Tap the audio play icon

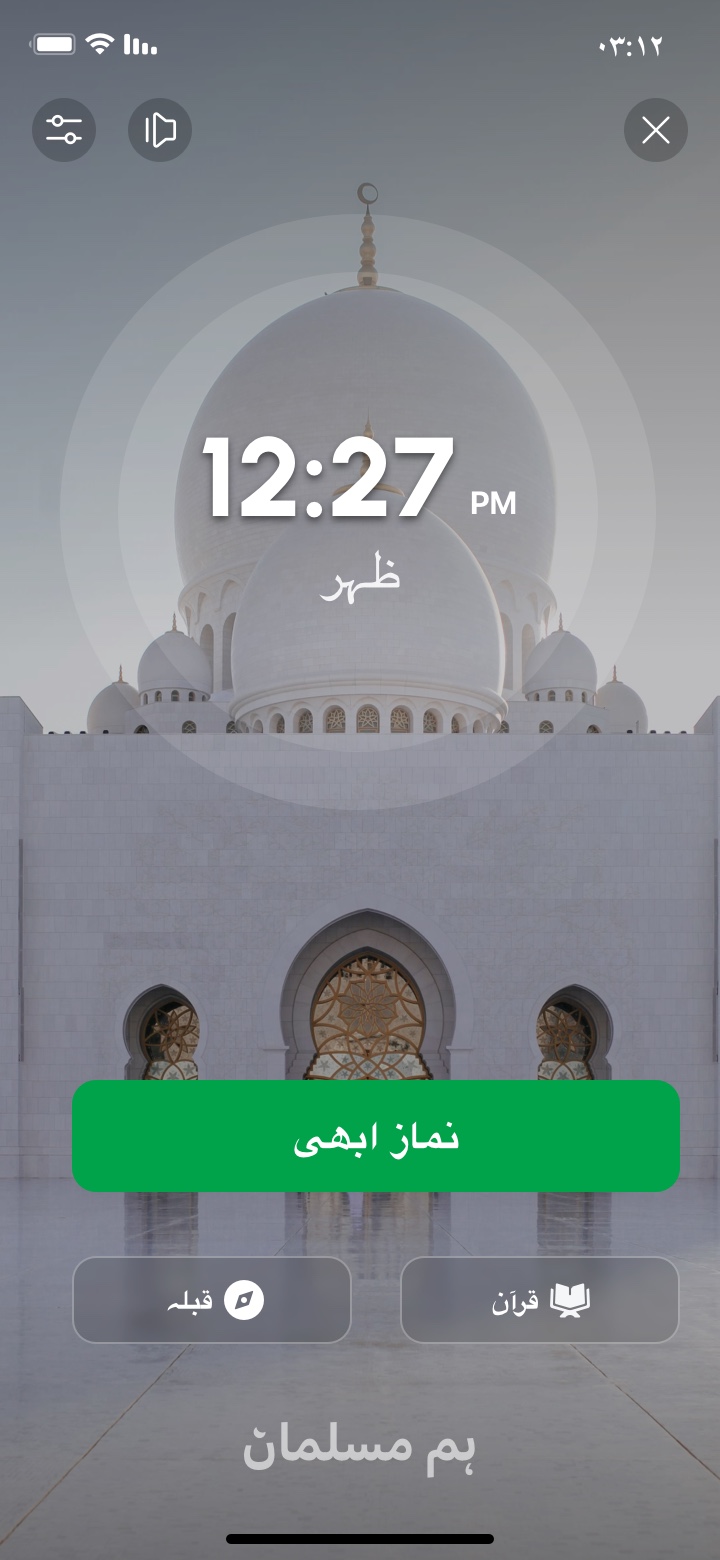(160, 130)
